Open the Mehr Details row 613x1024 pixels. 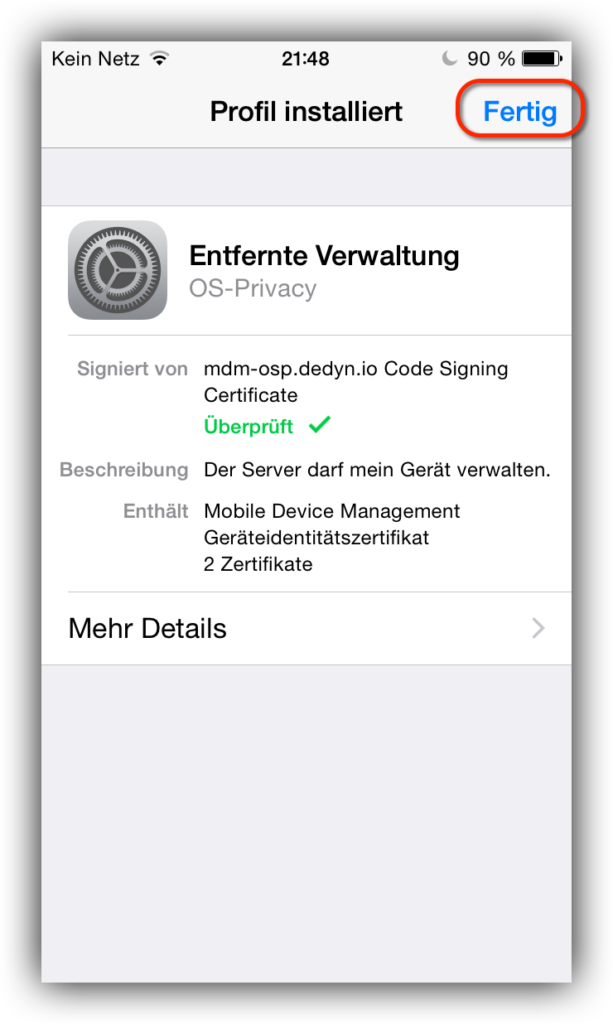[306, 628]
